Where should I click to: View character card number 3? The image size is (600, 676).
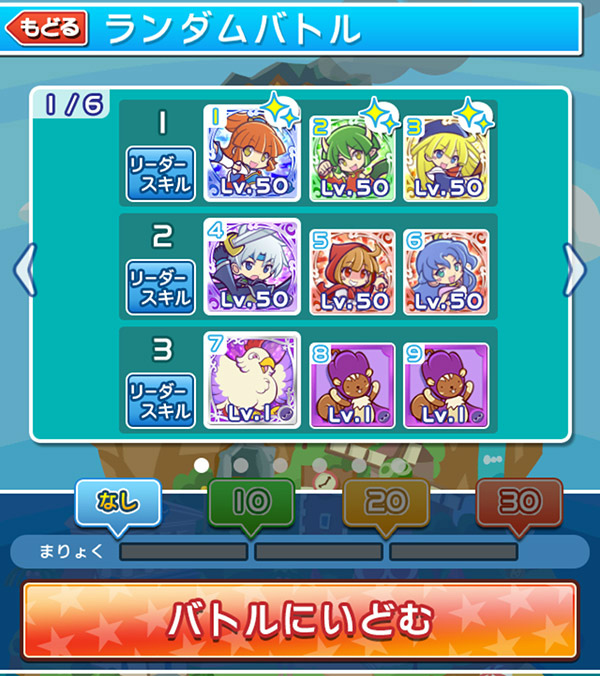(449, 152)
